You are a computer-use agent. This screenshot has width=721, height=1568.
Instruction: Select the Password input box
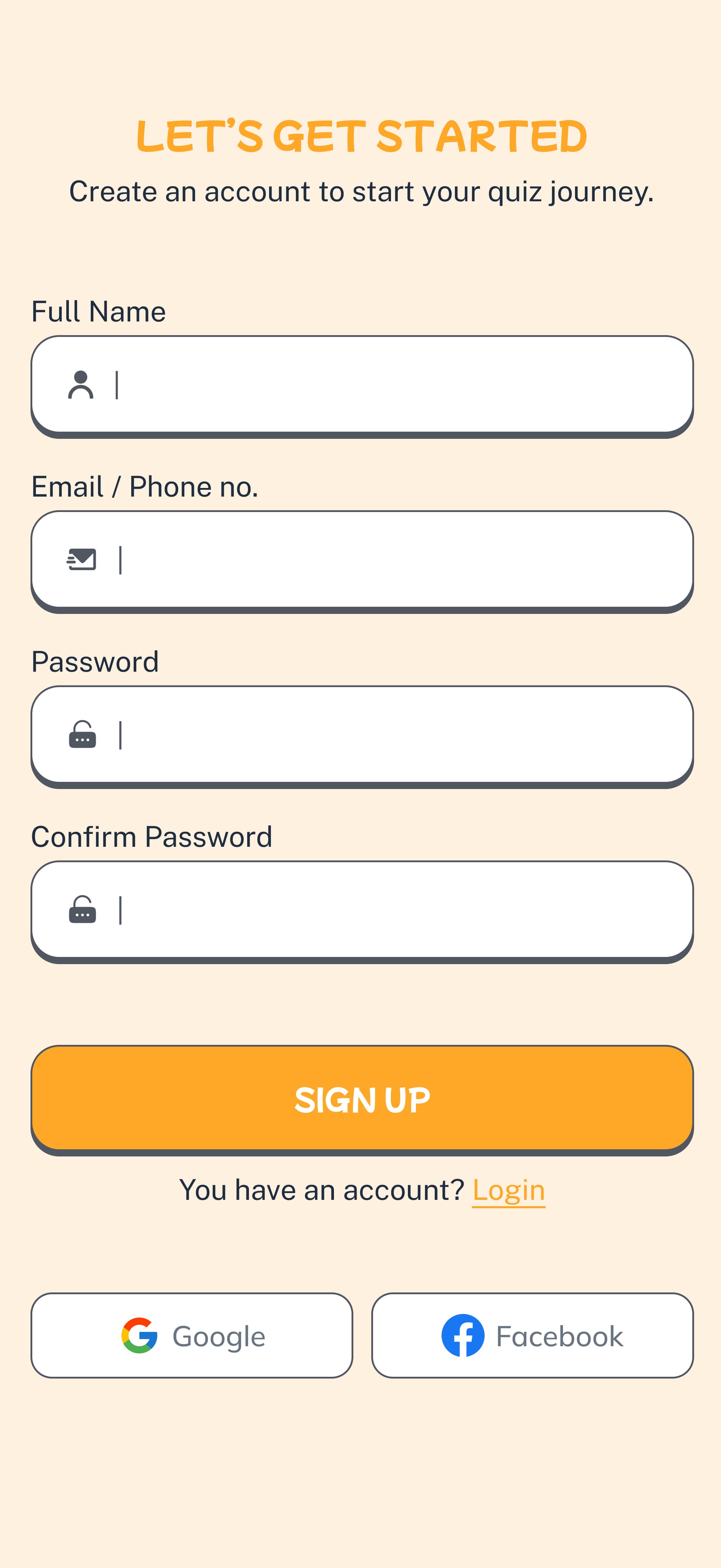(x=360, y=737)
